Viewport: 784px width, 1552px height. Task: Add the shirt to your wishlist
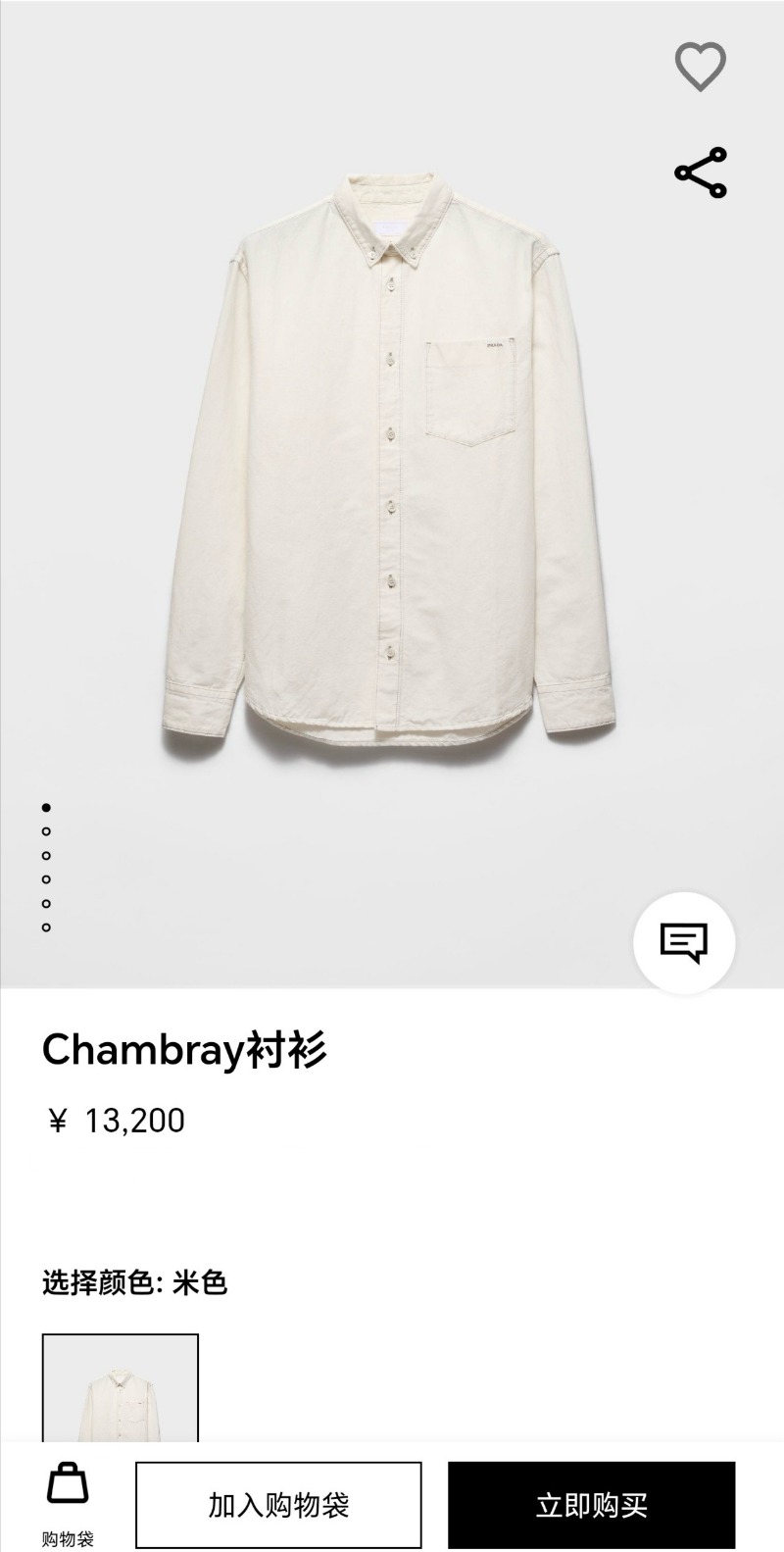(x=701, y=68)
